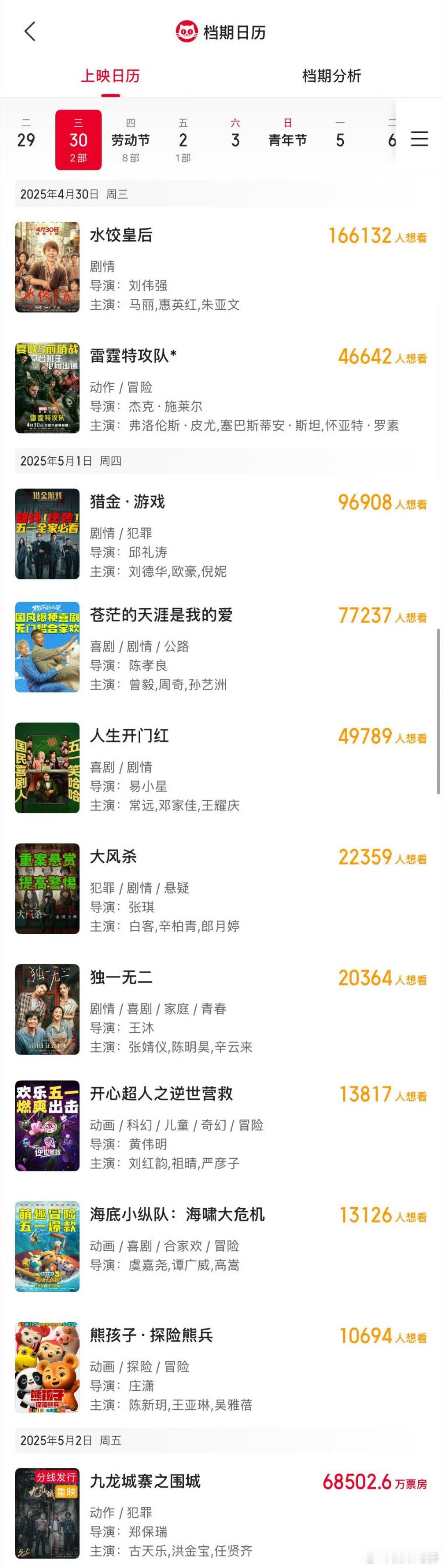
Task: Open the movie 大风杀
Action: click(113, 857)
